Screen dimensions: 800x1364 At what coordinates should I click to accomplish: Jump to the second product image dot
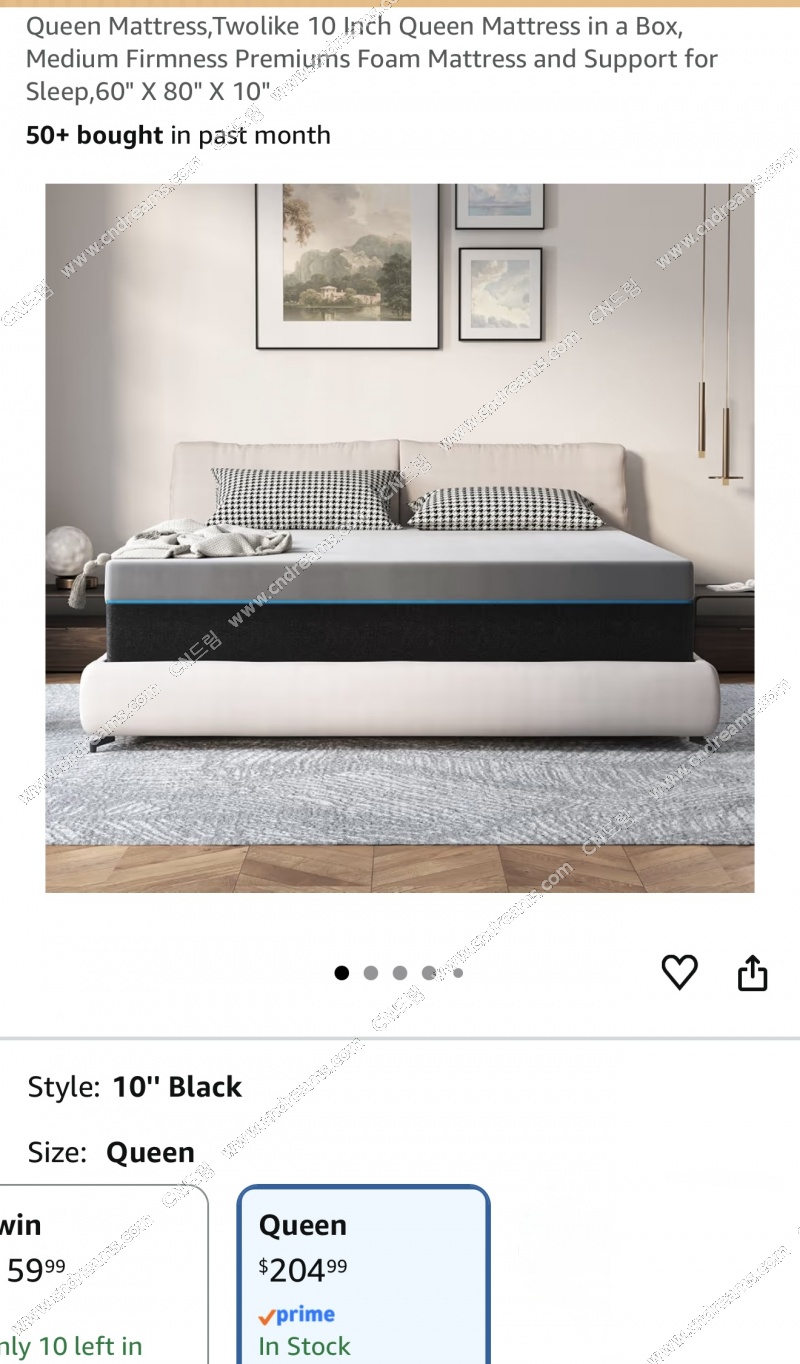pos(371,973)
